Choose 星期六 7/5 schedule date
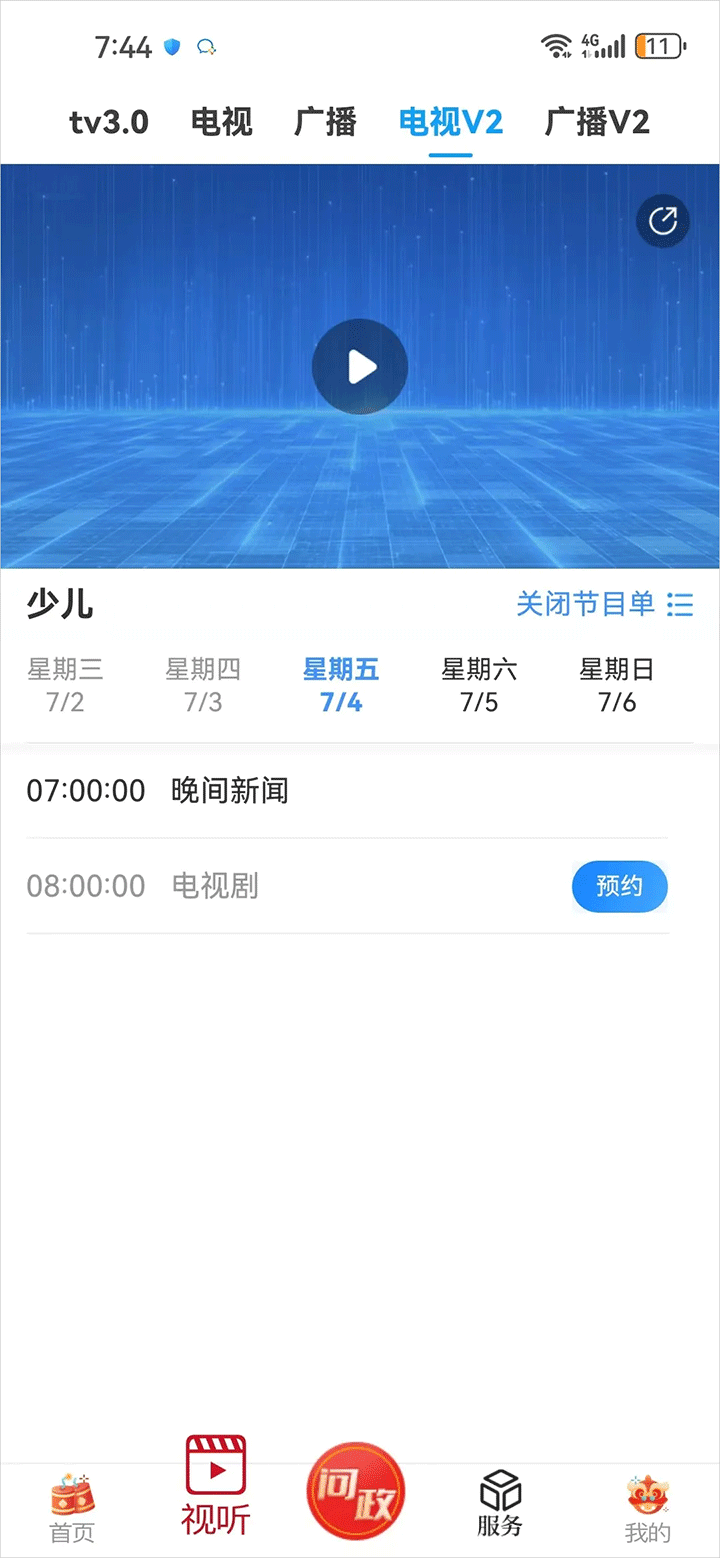The width and height of the screenshot is (720, 1558). click(x=479, y=685)
